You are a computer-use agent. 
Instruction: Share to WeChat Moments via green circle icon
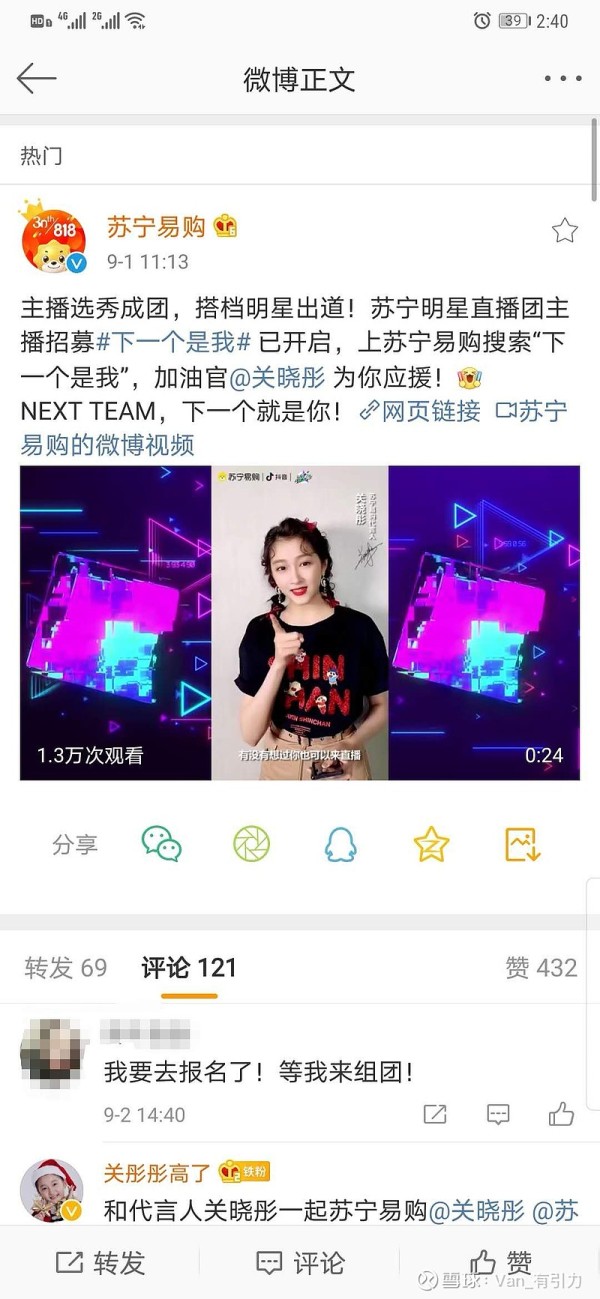coord(252,844)
